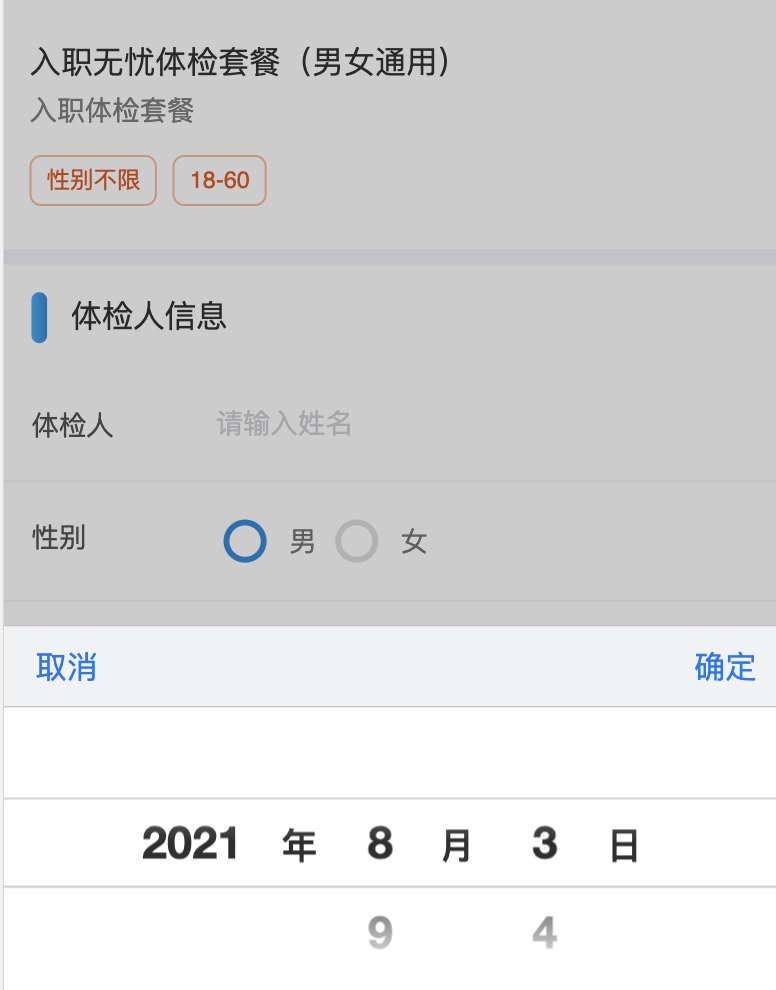Viewport: 776px width, 990px height.
Task: Tap 取消 to cancel the date picker
Action: click(66, 667)
